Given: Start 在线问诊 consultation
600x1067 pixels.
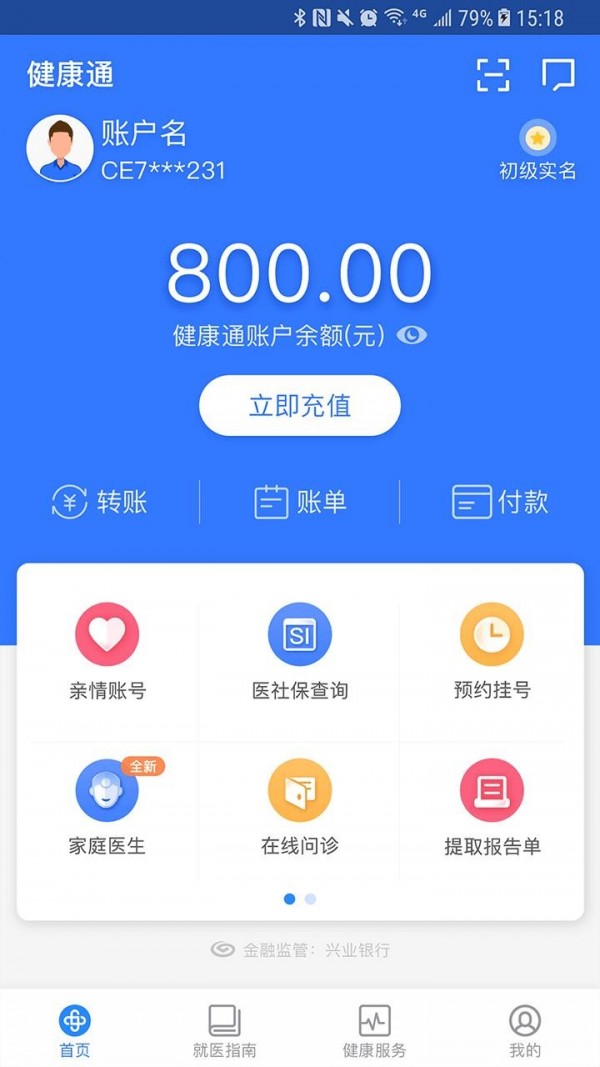Looking at the screenshot, I should click(x=300, y=806).
